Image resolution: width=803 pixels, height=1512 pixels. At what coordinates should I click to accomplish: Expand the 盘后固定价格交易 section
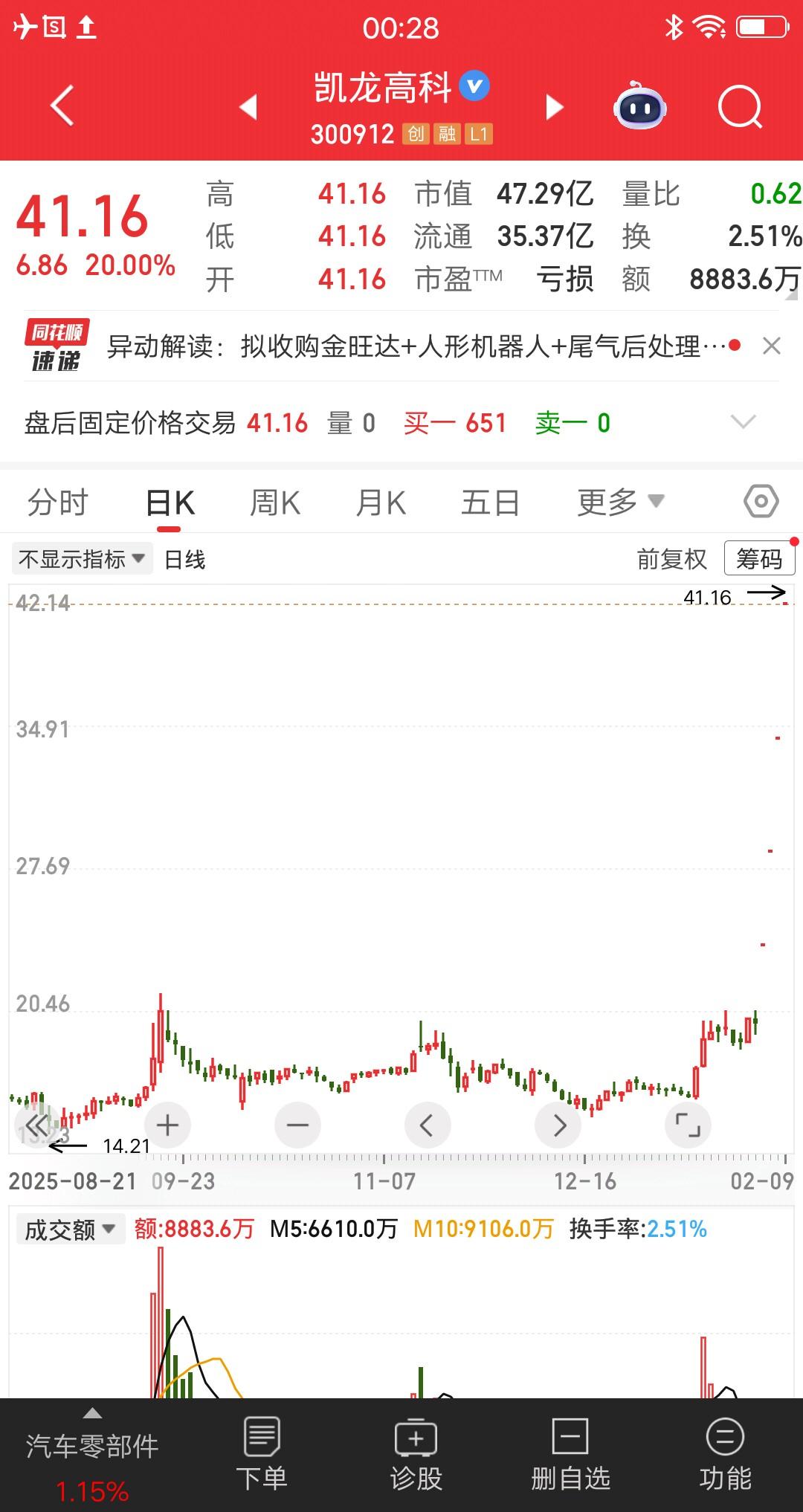pos(743,422)
